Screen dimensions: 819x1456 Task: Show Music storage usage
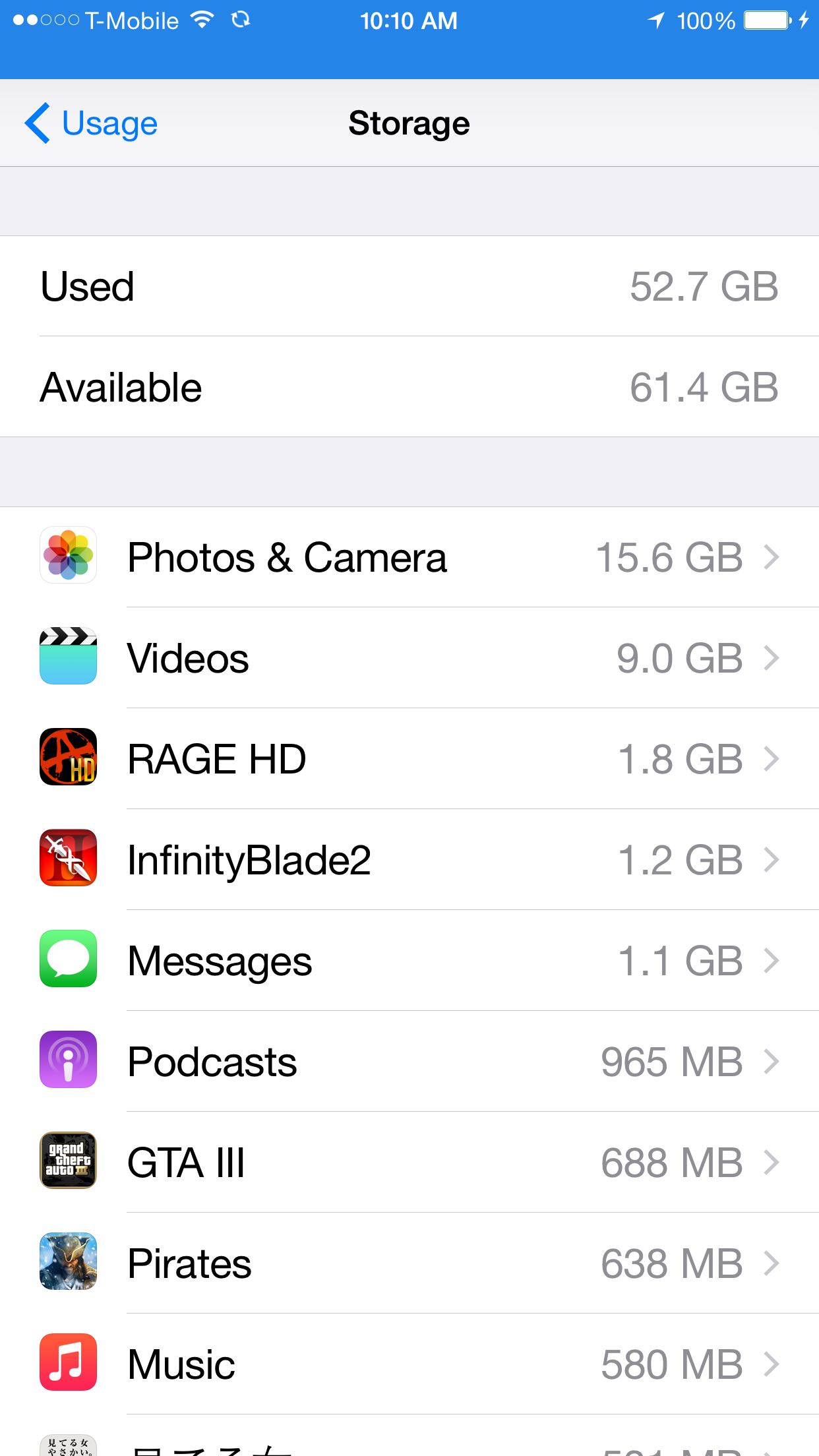[x=409, y=1364]
